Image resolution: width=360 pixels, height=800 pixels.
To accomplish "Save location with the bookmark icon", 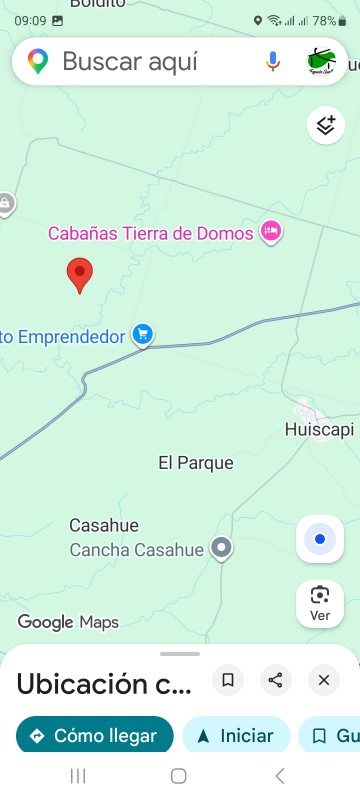I will [228, 680].
